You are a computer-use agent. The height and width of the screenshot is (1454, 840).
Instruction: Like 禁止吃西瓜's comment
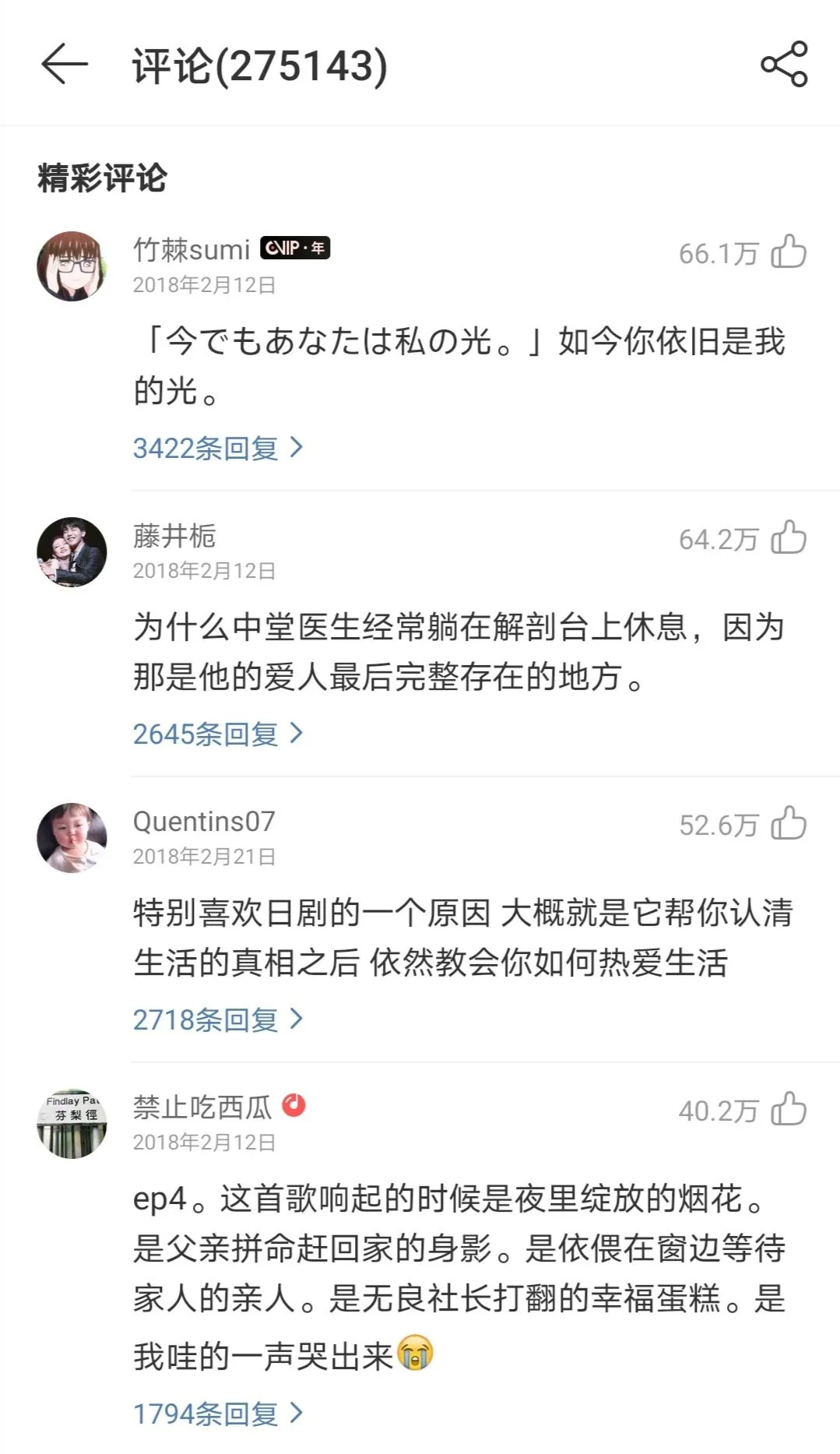[x=789, y=1109]
